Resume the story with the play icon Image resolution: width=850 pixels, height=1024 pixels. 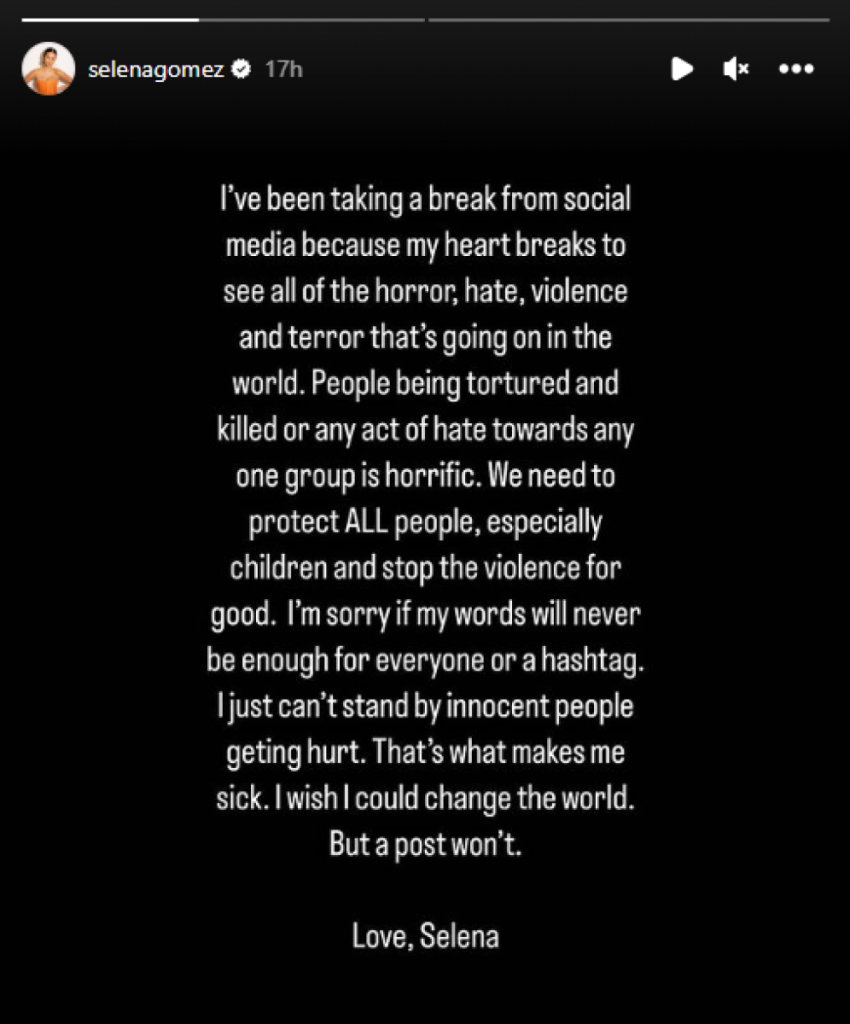click(682, 69)
